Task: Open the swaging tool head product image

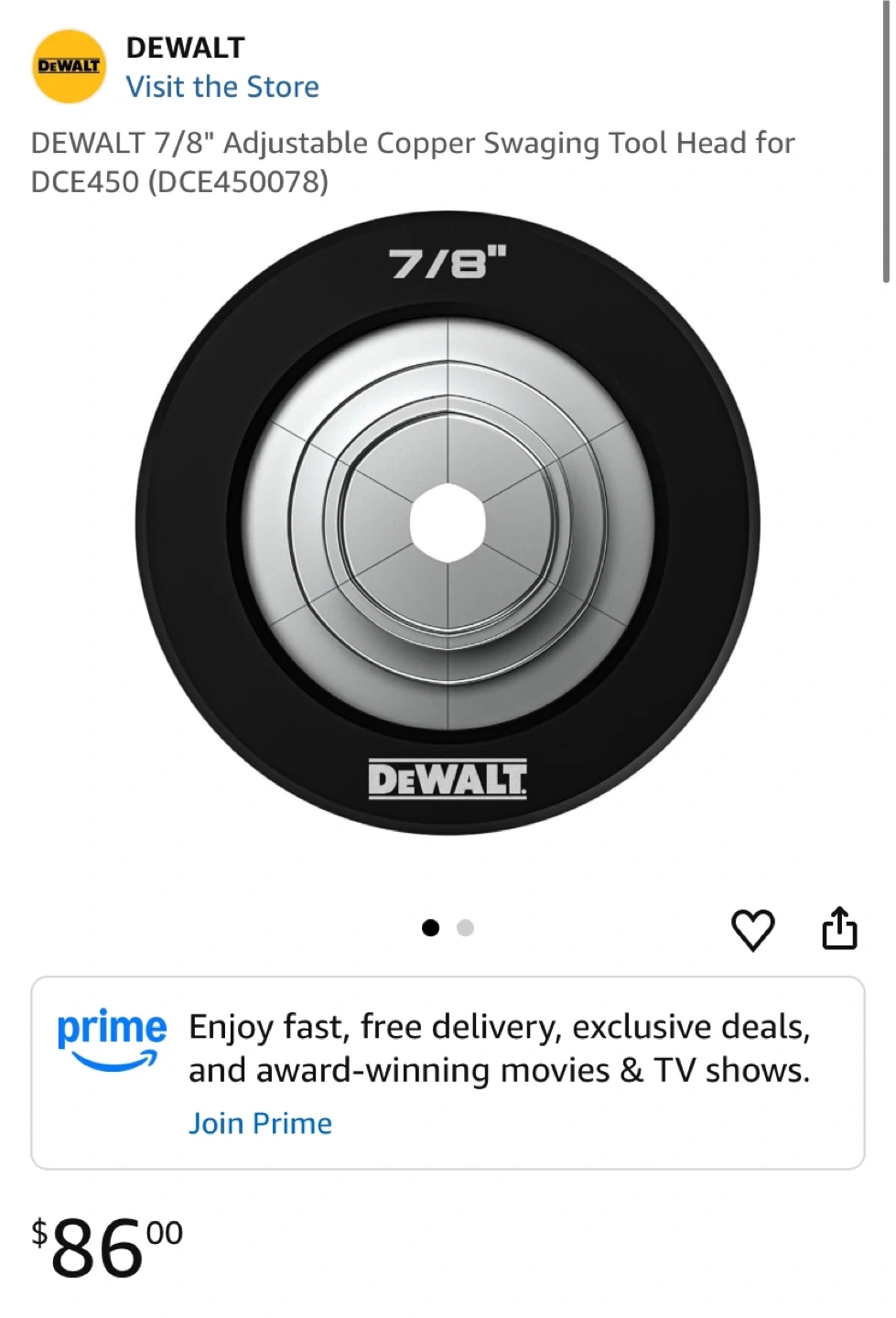Action: point(448,524)
